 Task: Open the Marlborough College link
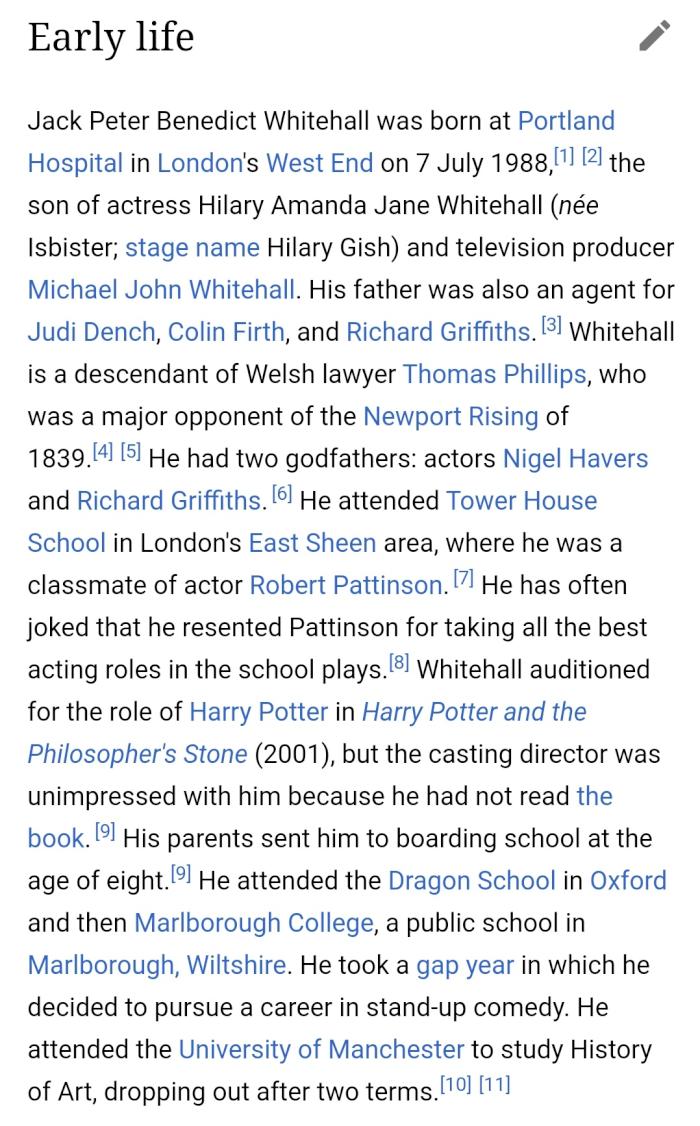pyautogui.click(x=253, y=923)
